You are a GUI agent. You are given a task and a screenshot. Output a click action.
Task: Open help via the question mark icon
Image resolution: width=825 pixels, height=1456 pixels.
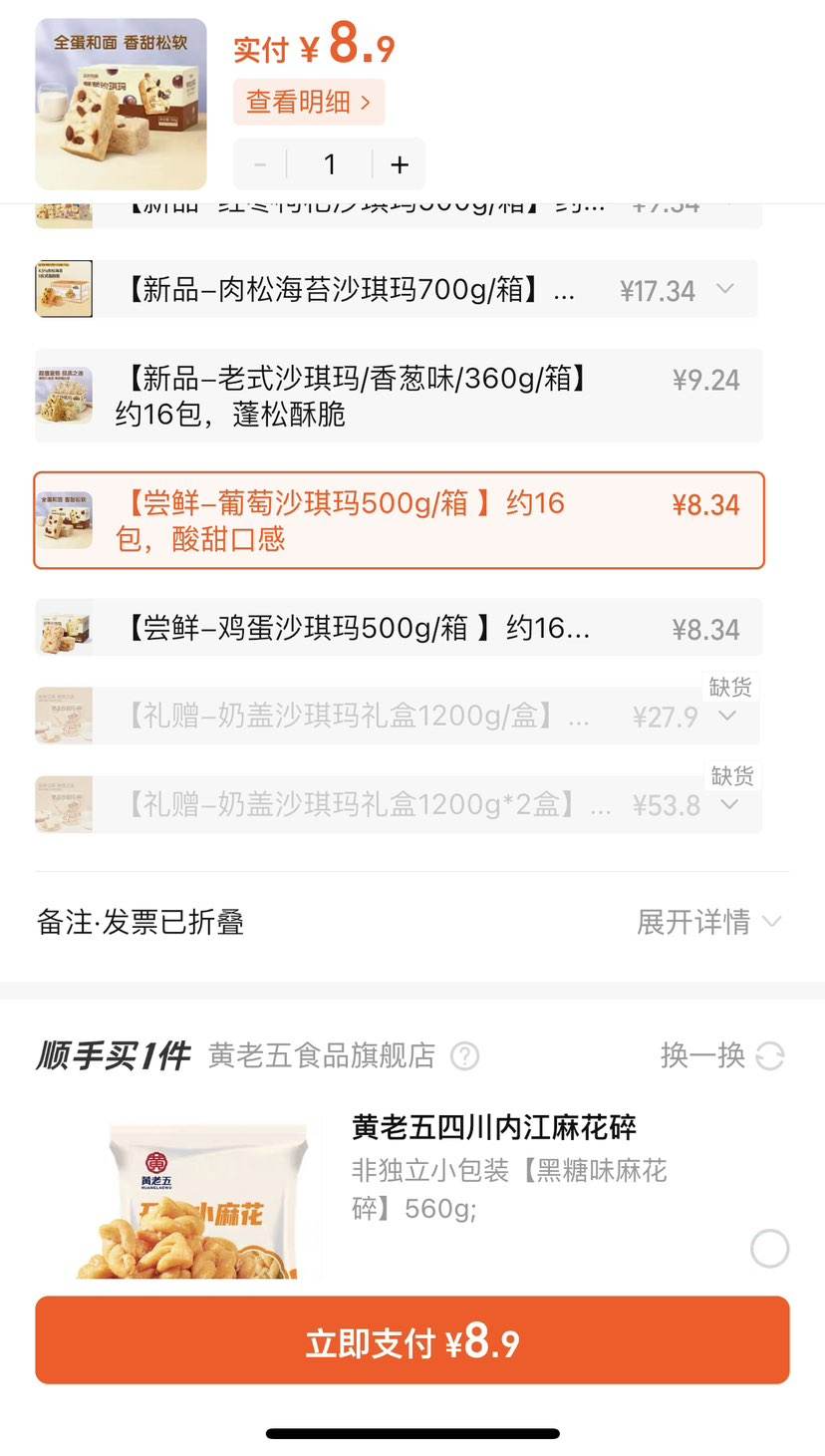pos(464,1055)
